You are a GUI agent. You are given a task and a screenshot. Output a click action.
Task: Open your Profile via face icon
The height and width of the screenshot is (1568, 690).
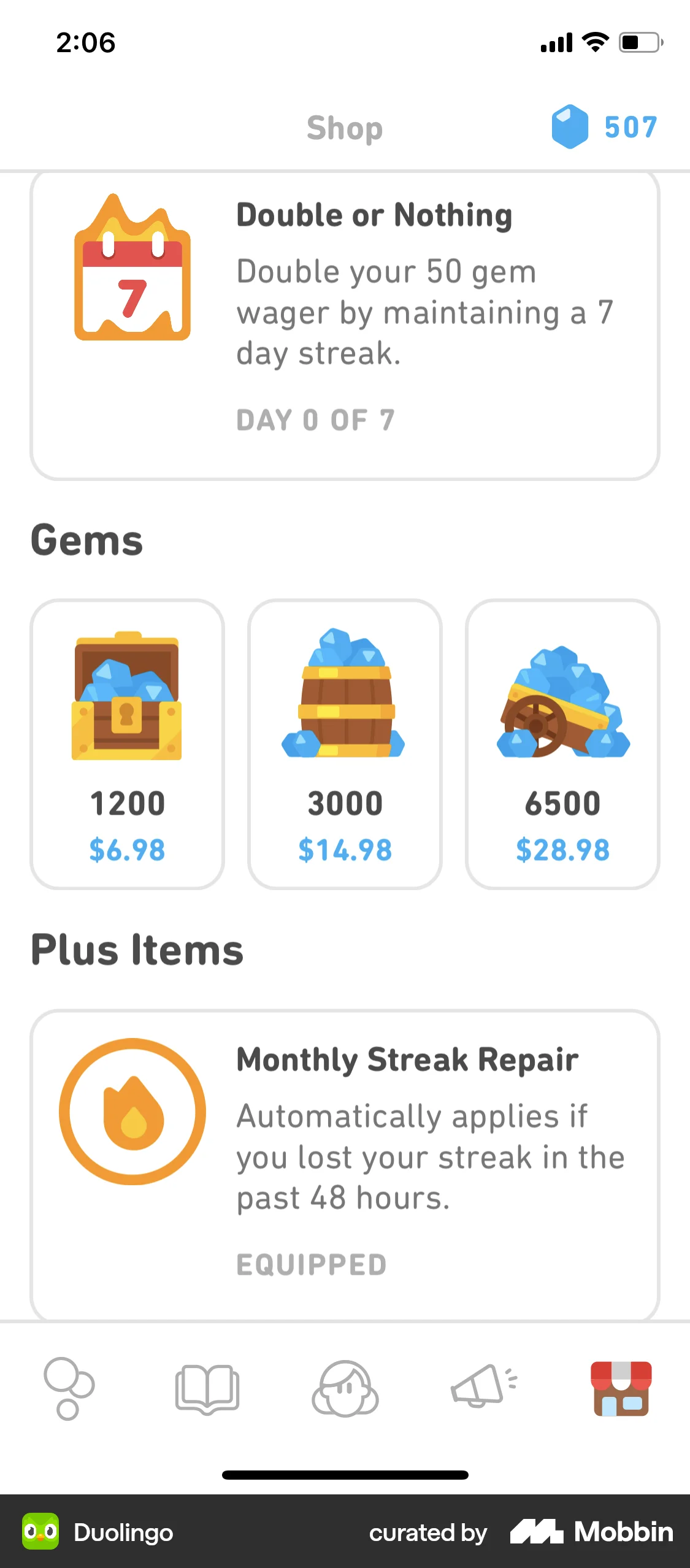345,1390
